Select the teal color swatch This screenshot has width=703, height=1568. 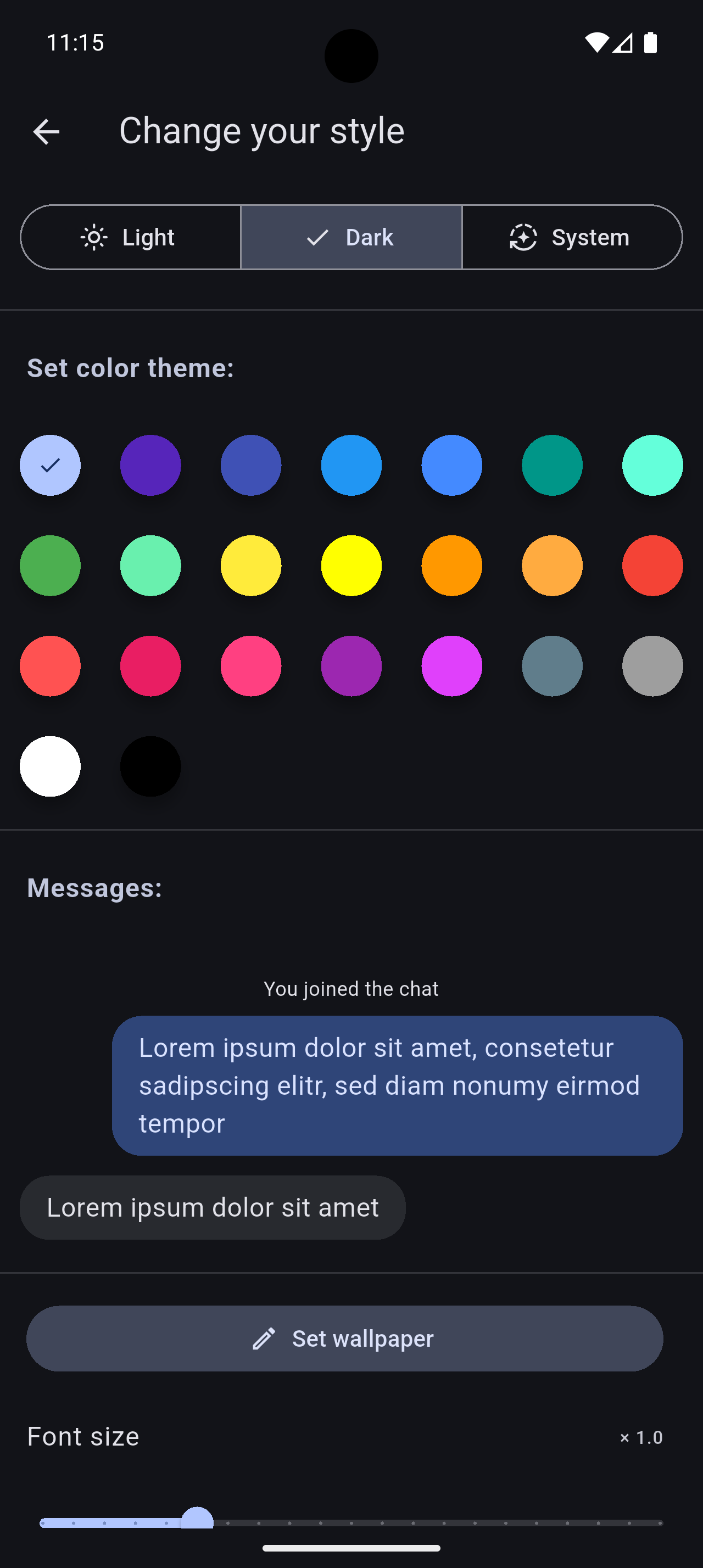click(552, 465)
